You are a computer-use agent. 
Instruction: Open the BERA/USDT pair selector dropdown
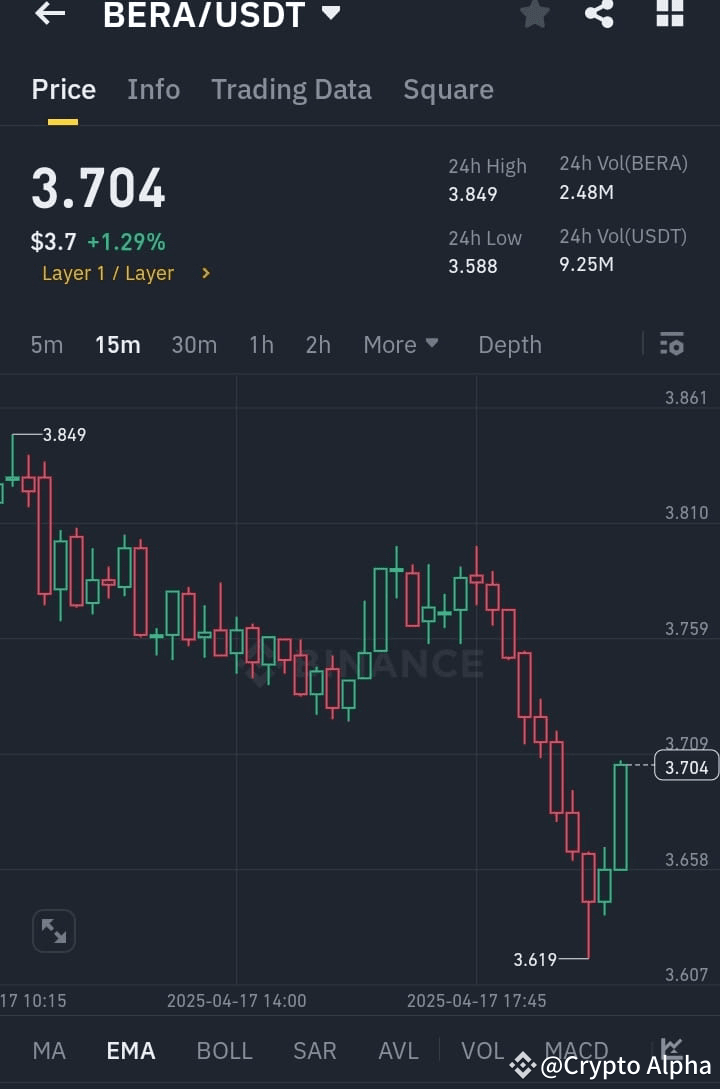[330, 15]
